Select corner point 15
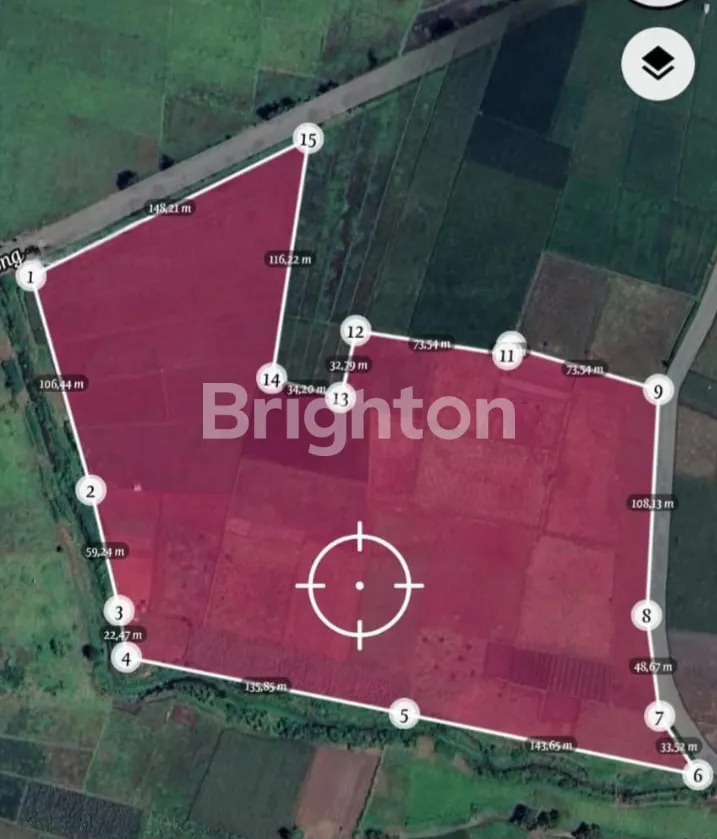 tap(307, 139)
